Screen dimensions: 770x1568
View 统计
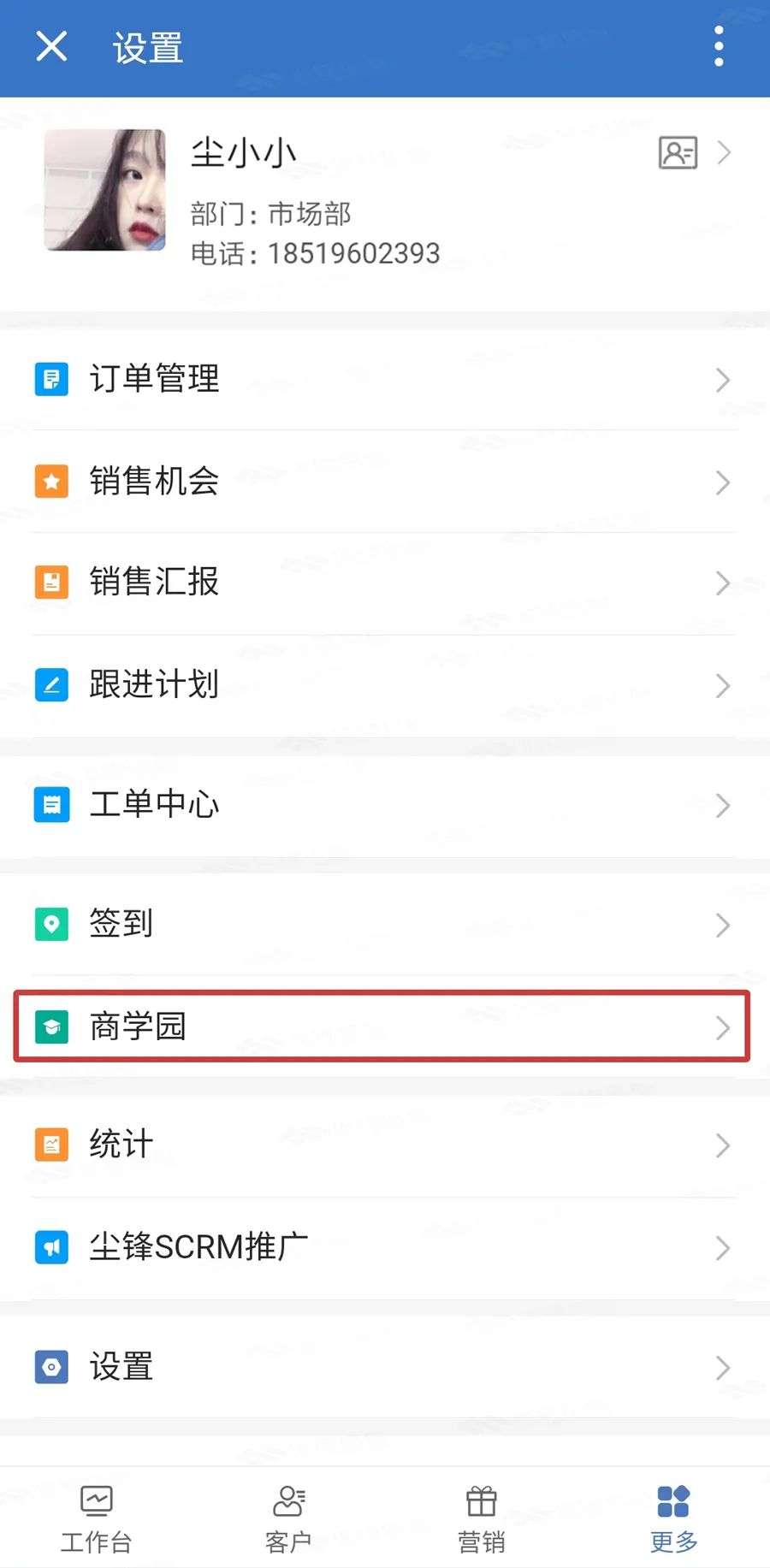click(385, 1145)
